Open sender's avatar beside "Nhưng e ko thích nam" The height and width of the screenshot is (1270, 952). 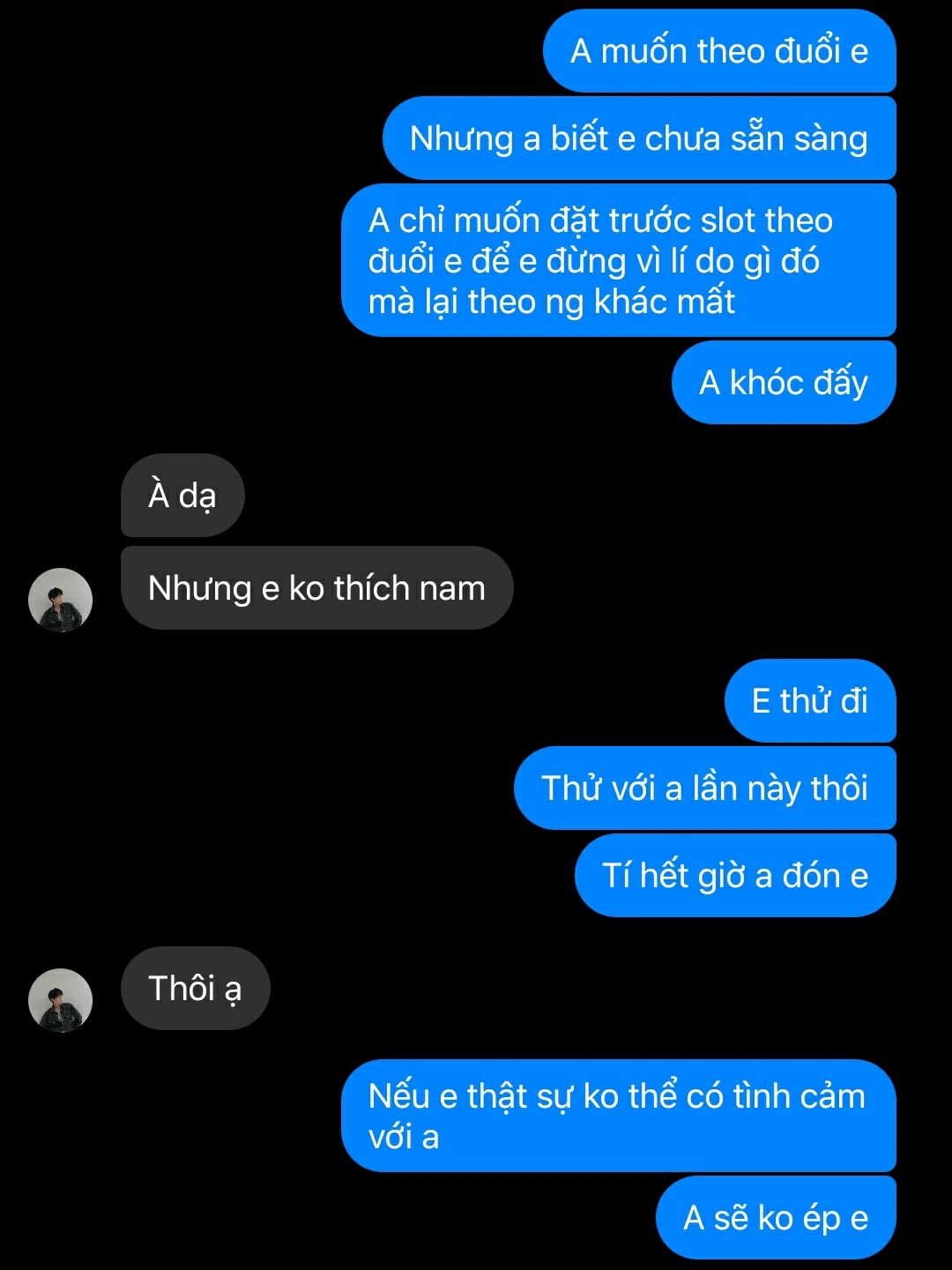(61, 600)
